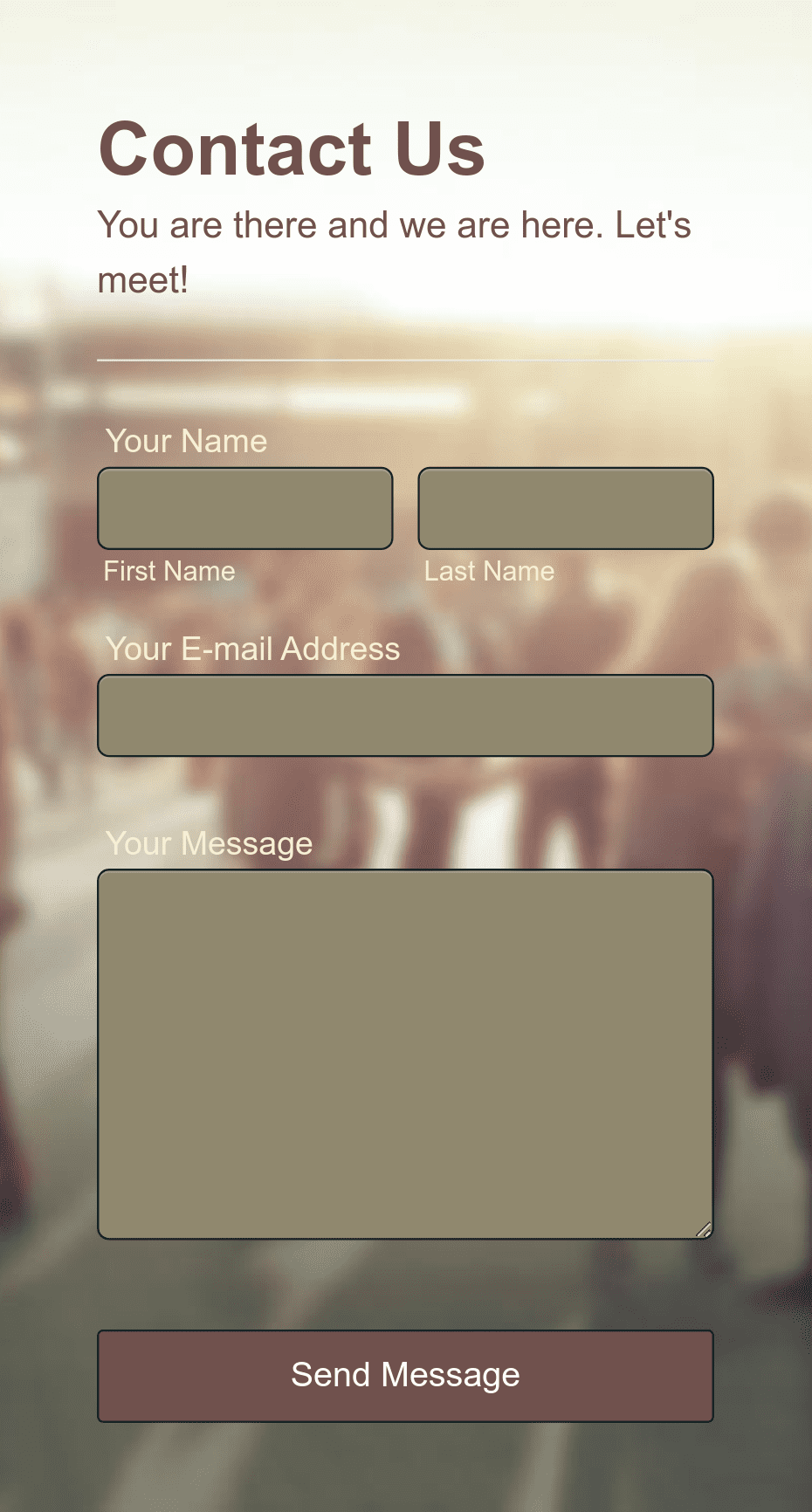Select the Last Name field

coord(566,508)
